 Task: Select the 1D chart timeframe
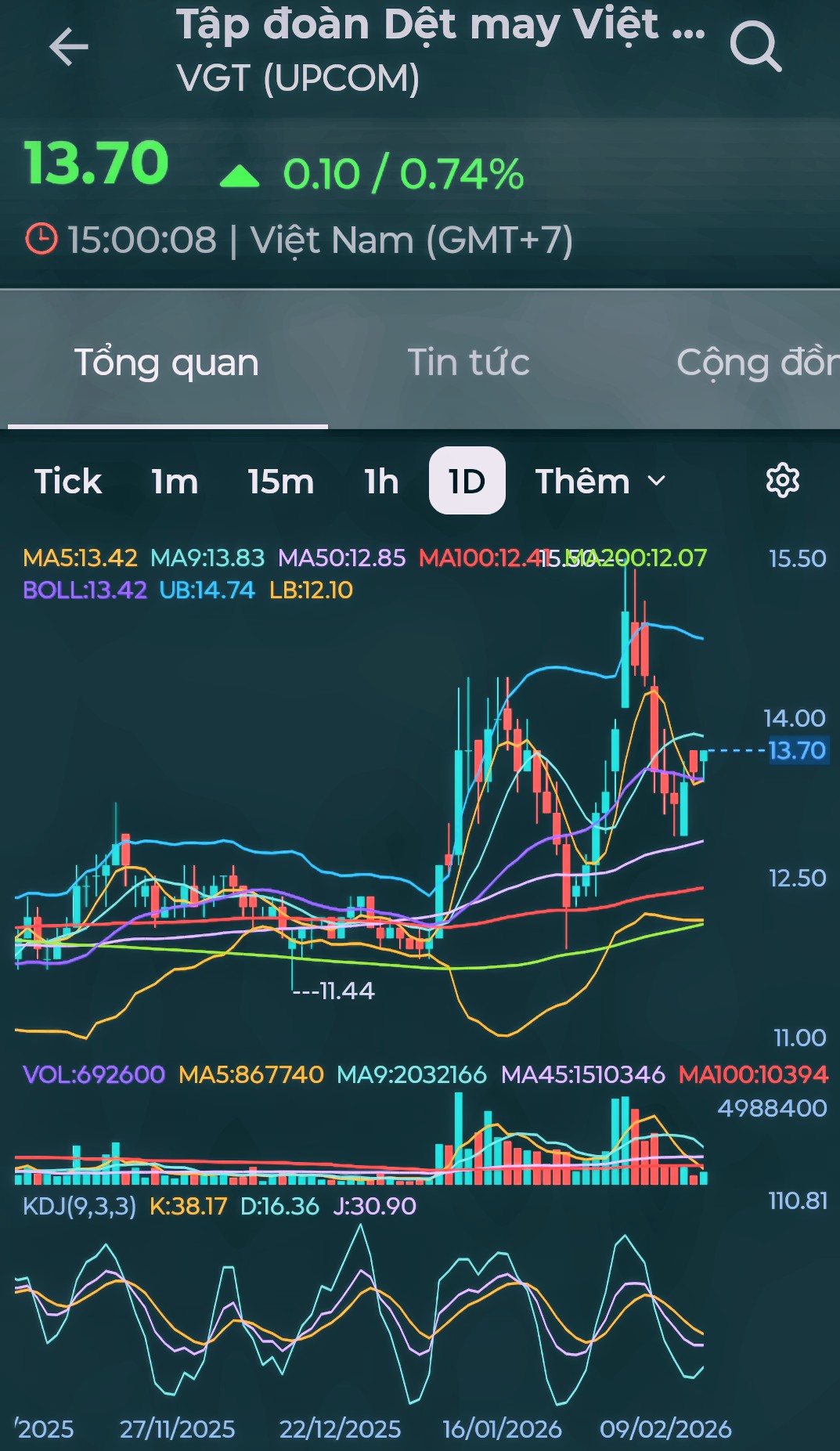pos(467,481)
